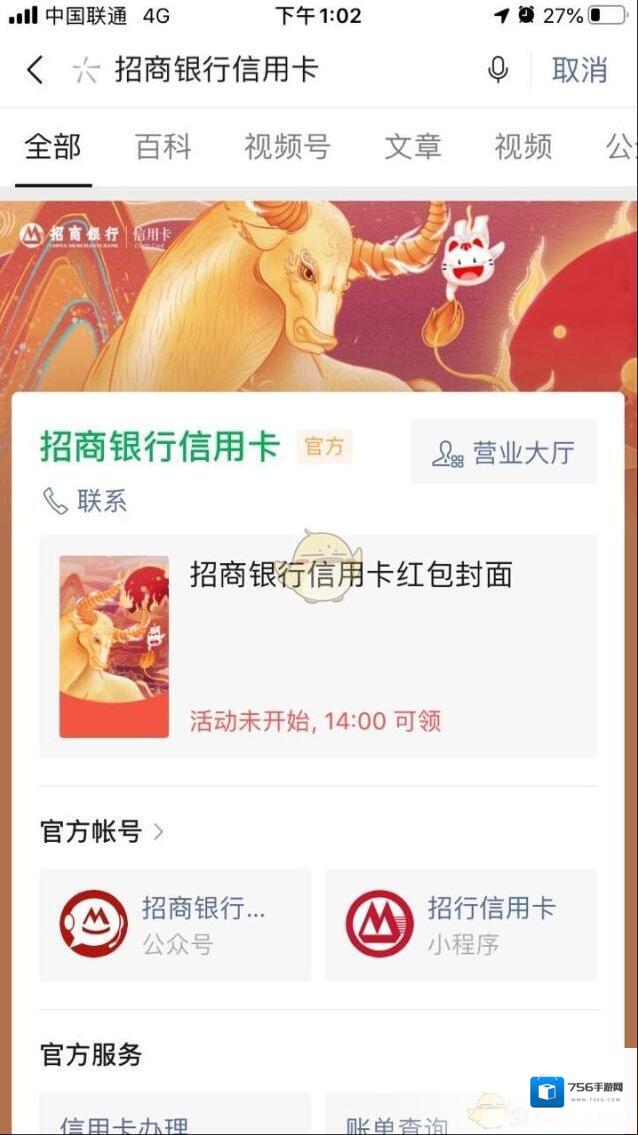
Task: Switch to the 百科 tab
Action: 163,147
